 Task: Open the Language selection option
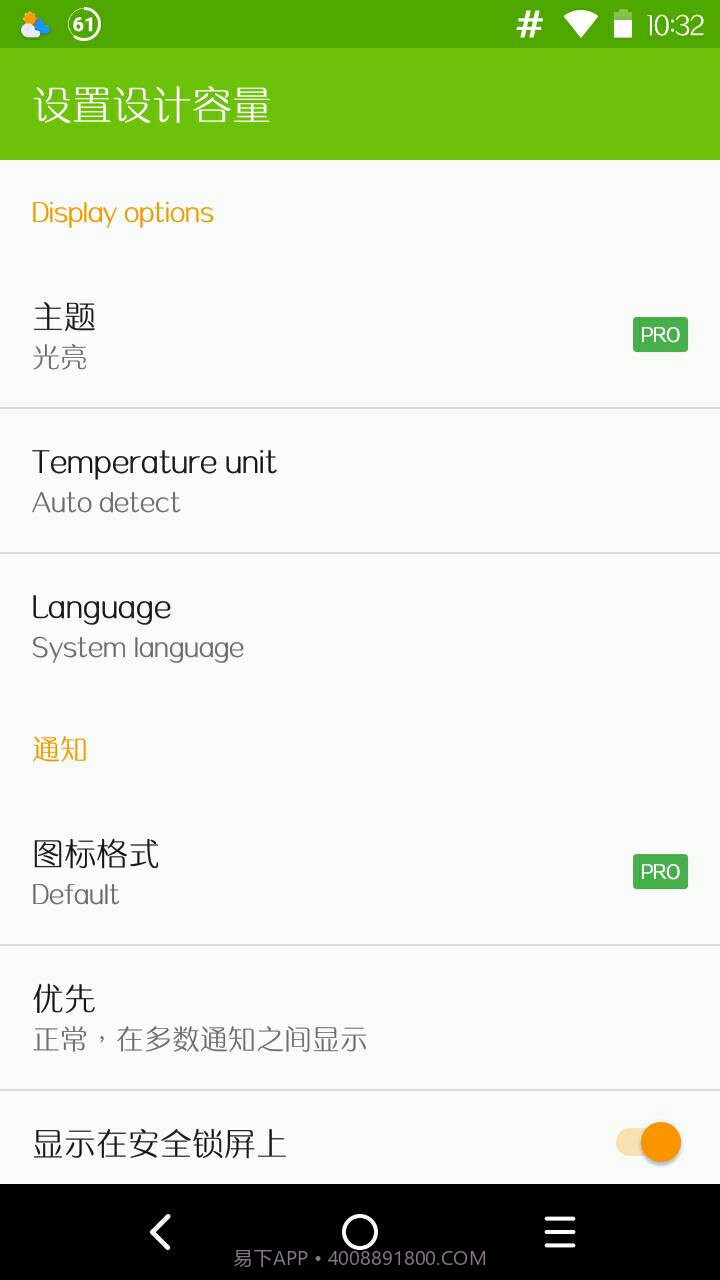tap(360, 625)
